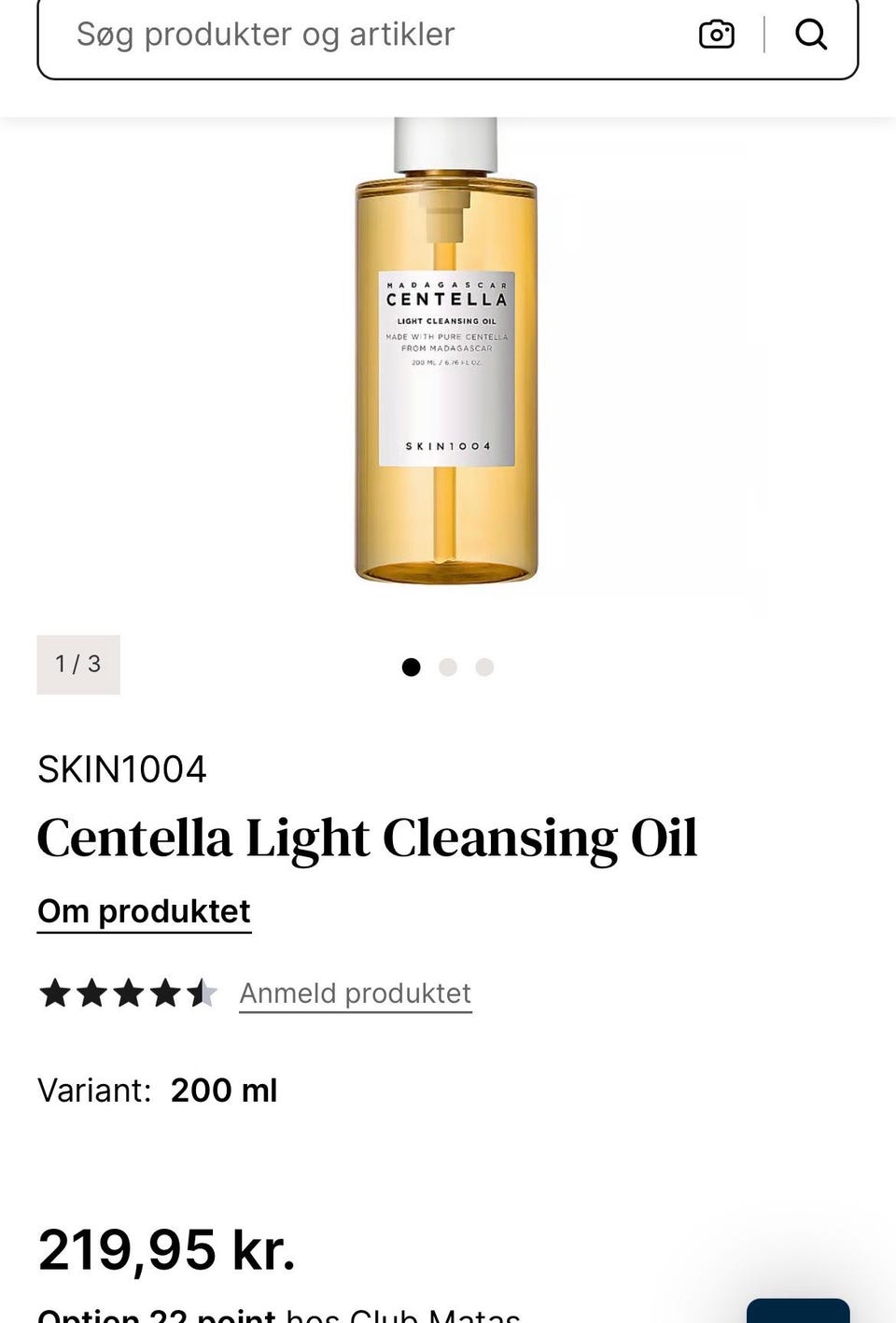
Task: Open the Anmeld produktet link
Action: pos(355,992)
